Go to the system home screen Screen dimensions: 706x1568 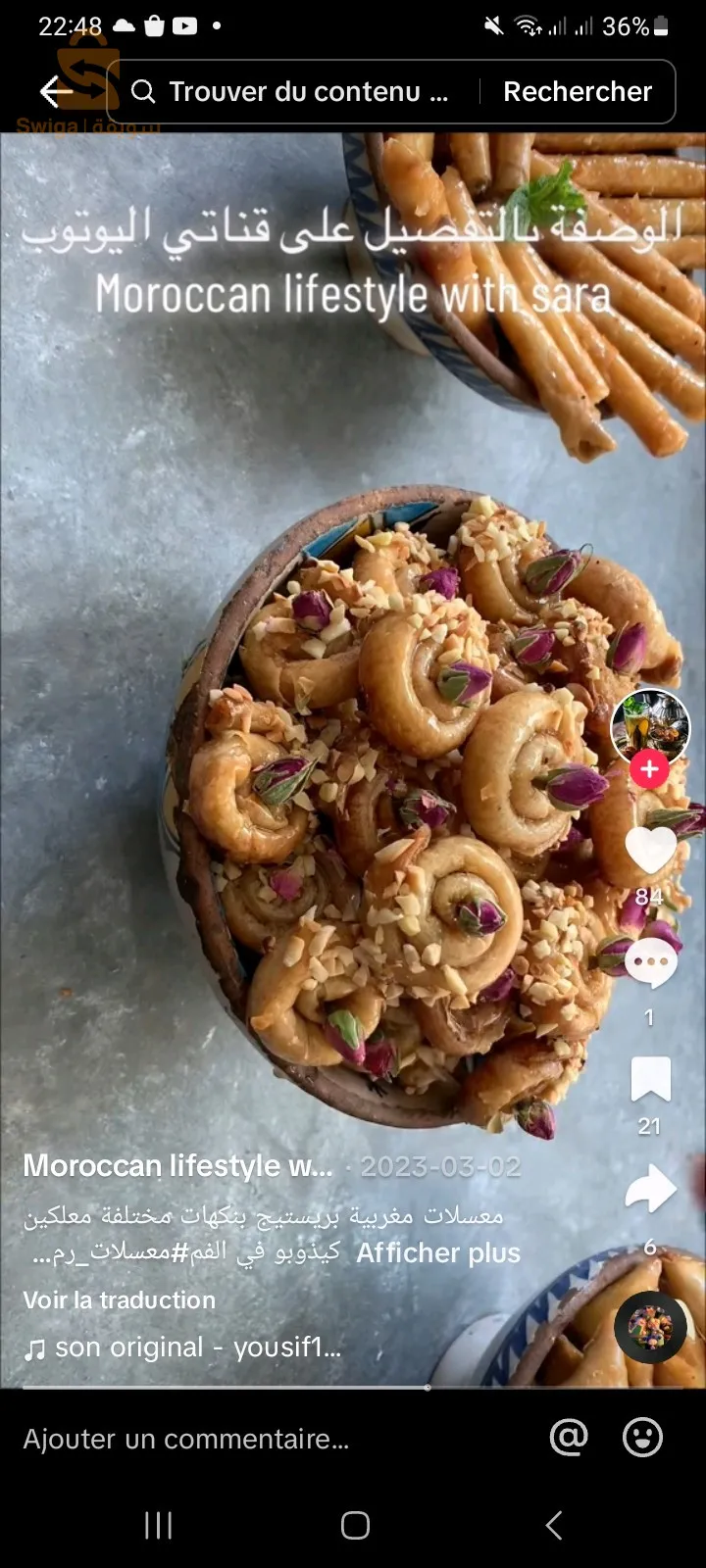pyautogui.click(x=355, y=1525)
